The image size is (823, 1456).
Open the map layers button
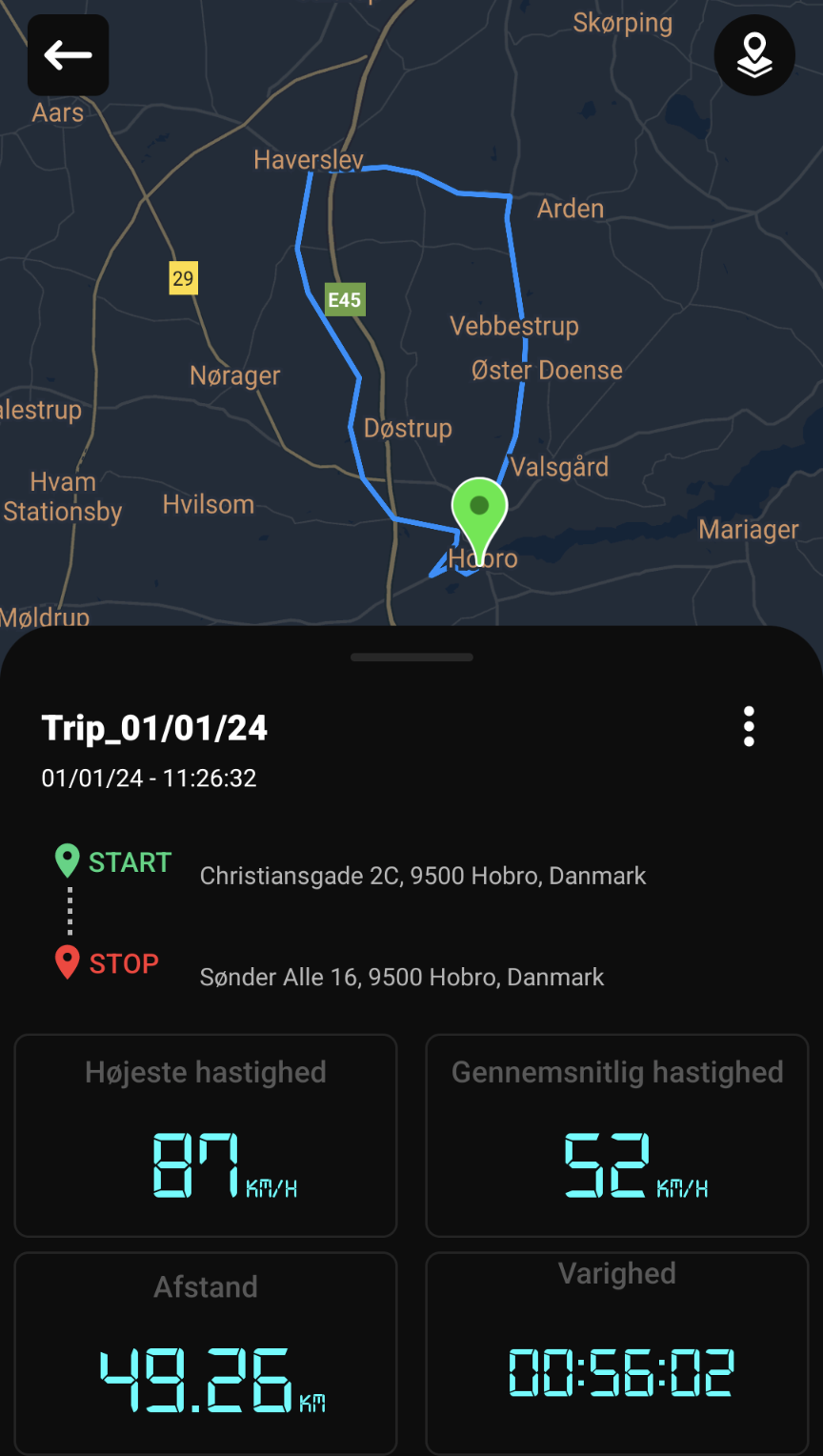pyautogui.click(x=754, y=55)
